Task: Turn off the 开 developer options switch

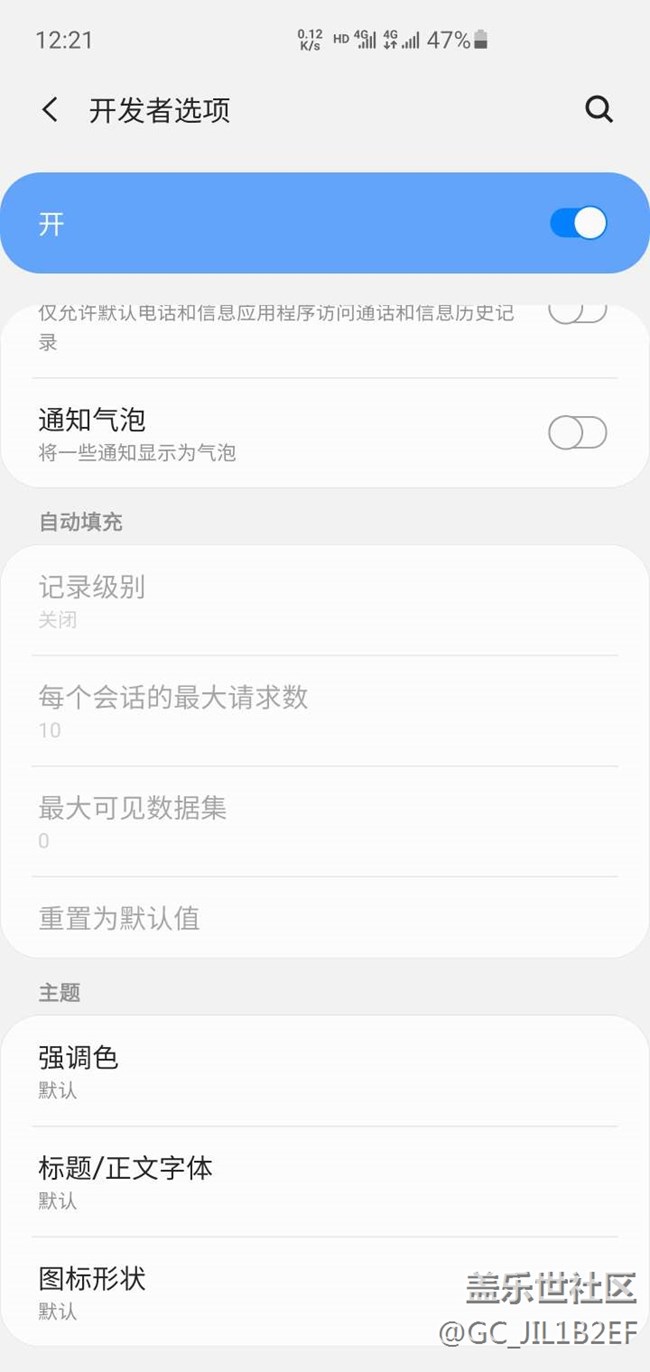Action: click(578, 223)
